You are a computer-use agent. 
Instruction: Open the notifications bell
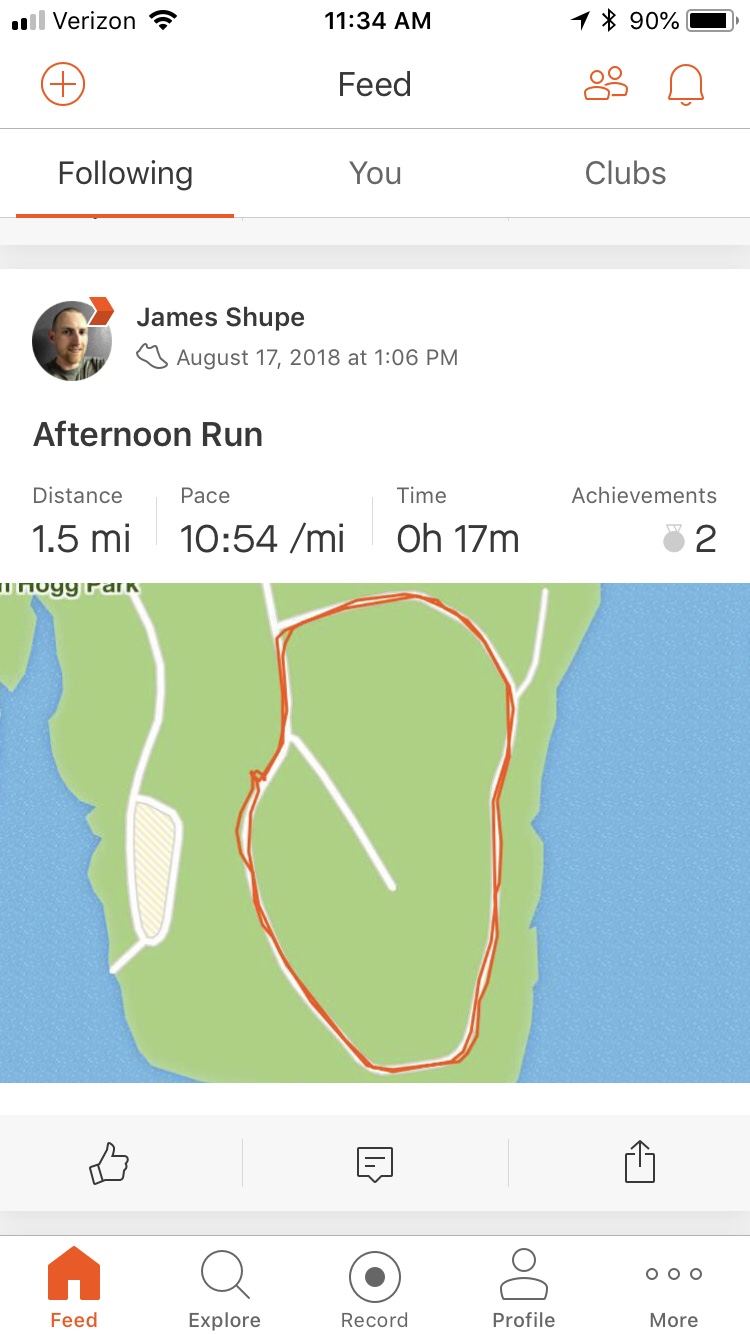point(686,85)
